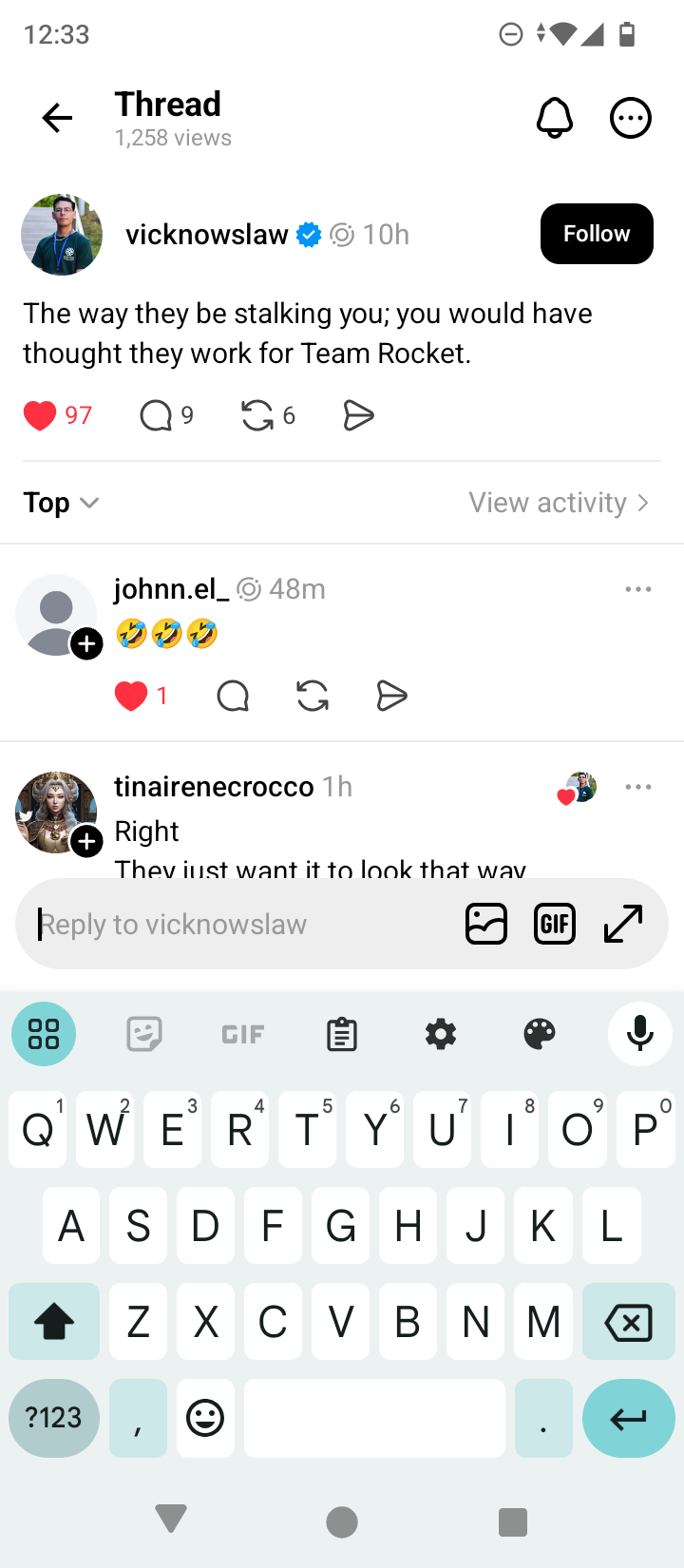Repost vicknowslaw's post
684x1568 pixels.
click(257, 415)
